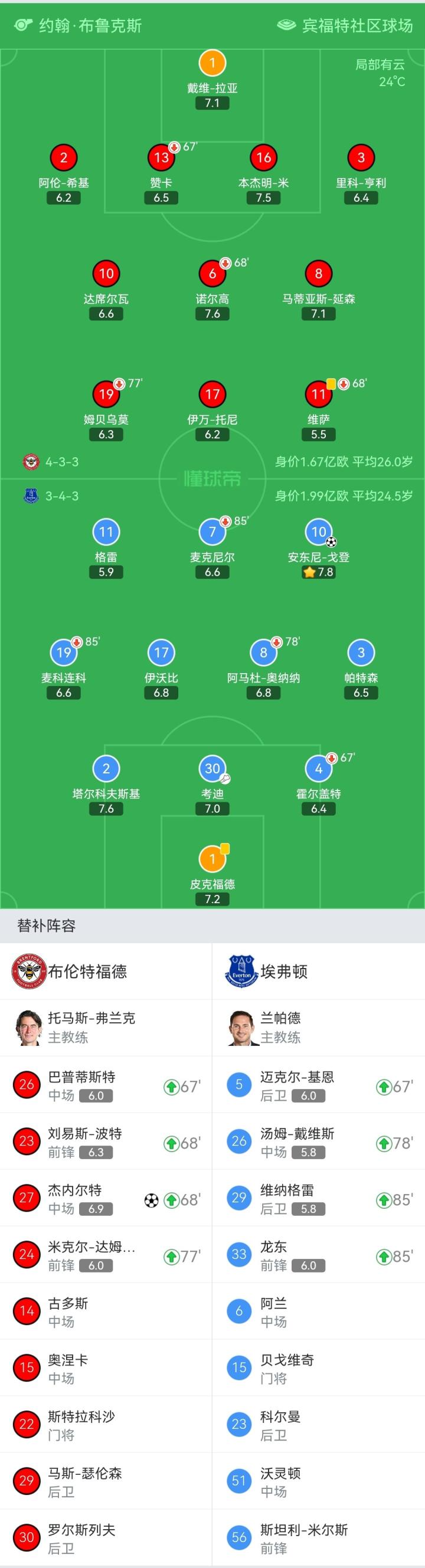Screen dimensions: 425x1568
Task: View 安东尼-戈登's player details
Action: [x=318, y=532]
